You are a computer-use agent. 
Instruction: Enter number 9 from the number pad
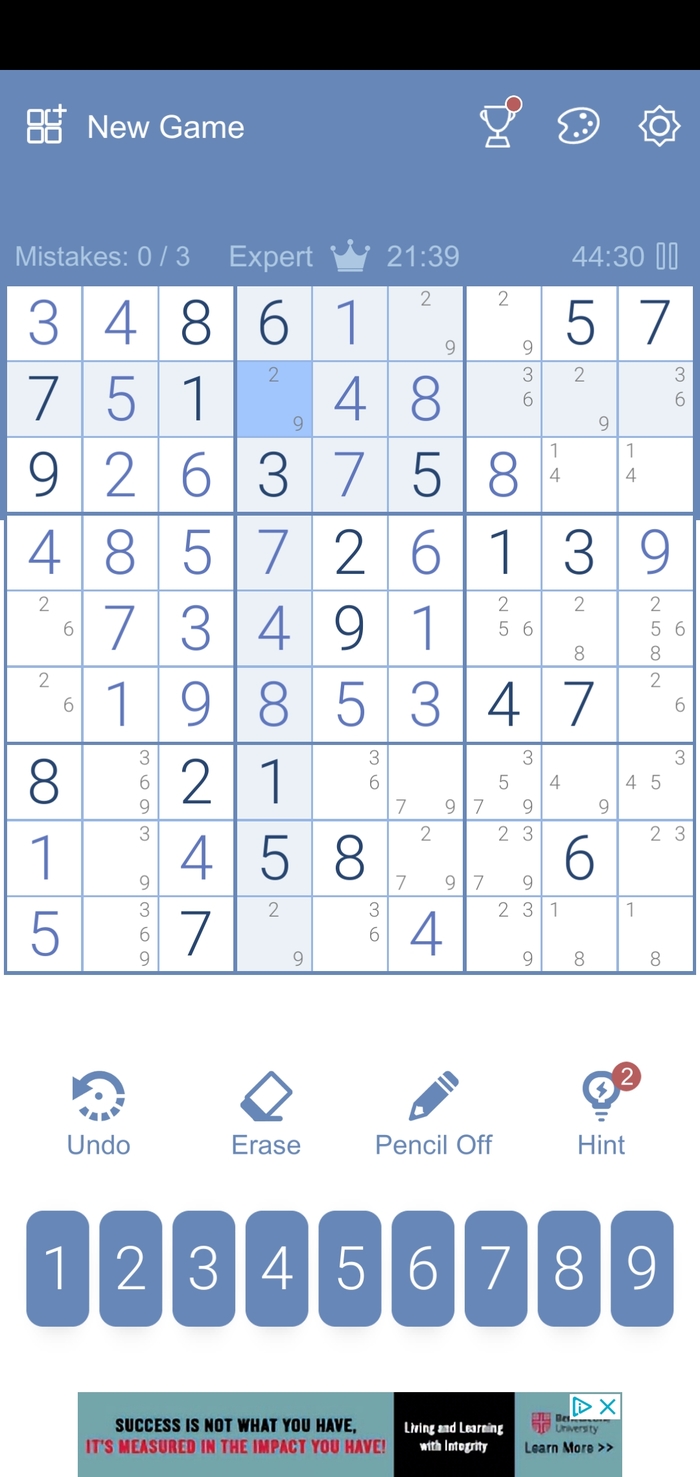coord(642,1268)
